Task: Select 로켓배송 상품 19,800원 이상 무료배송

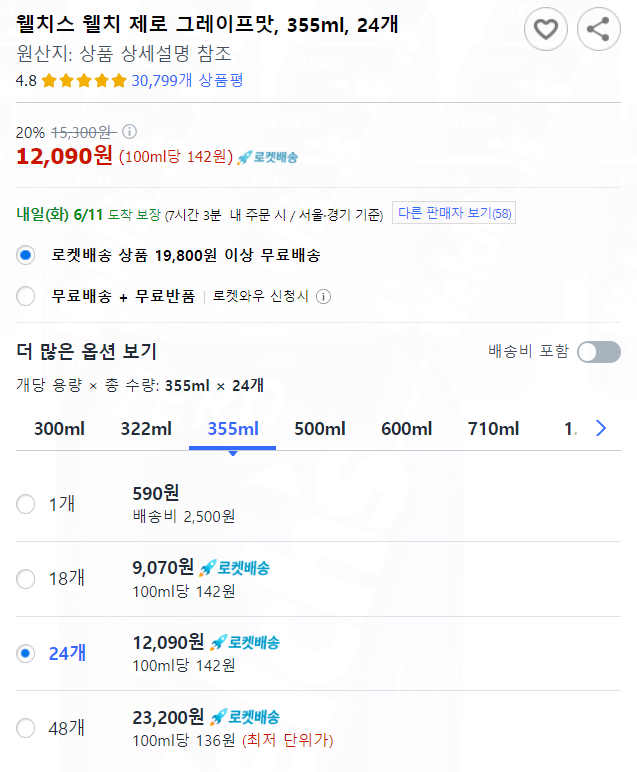Action: [x=26, y=255]
